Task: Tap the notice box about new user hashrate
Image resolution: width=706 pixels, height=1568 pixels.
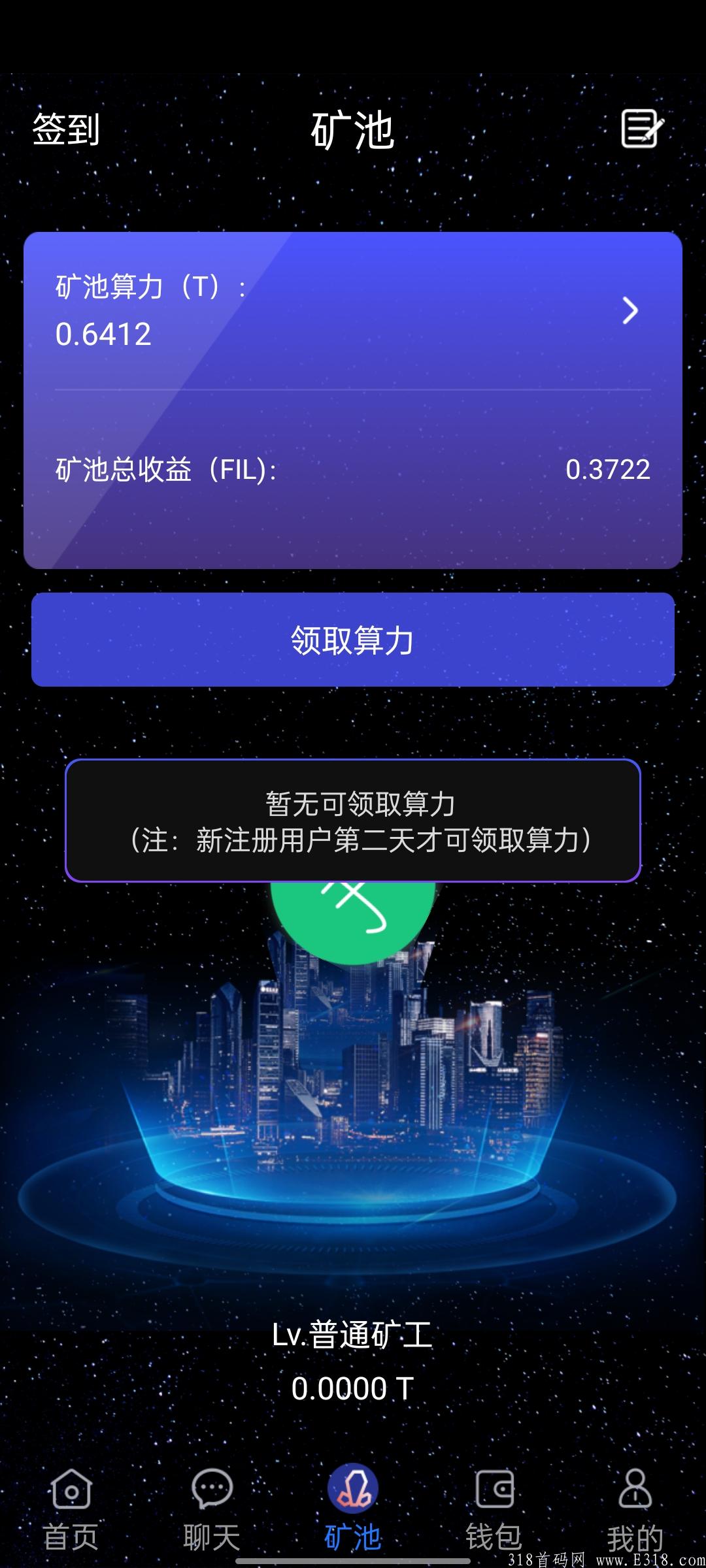Action: pyautogui.click(x=353, y=820)
